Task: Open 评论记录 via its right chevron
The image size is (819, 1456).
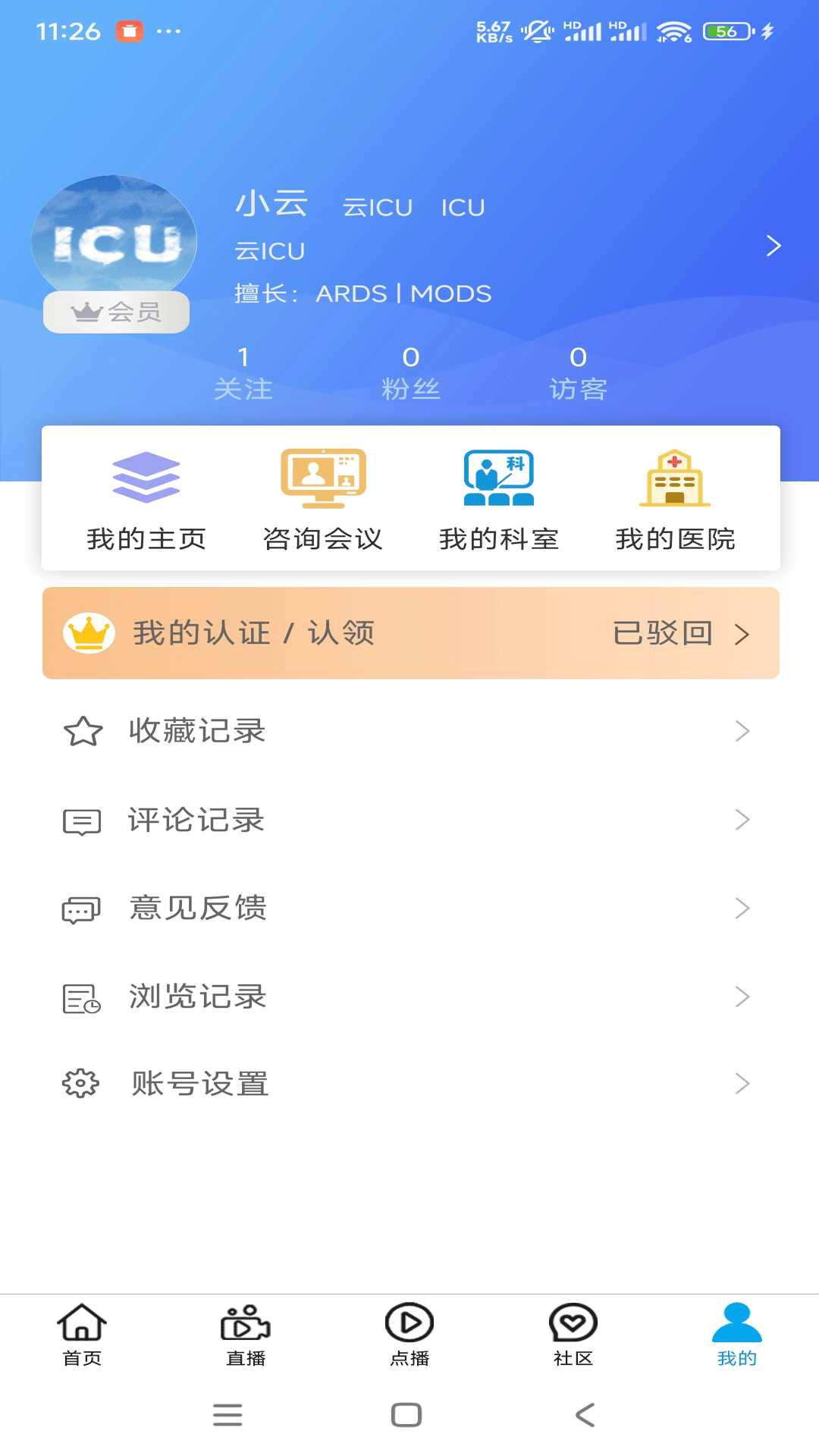Action: click(742, 819)
